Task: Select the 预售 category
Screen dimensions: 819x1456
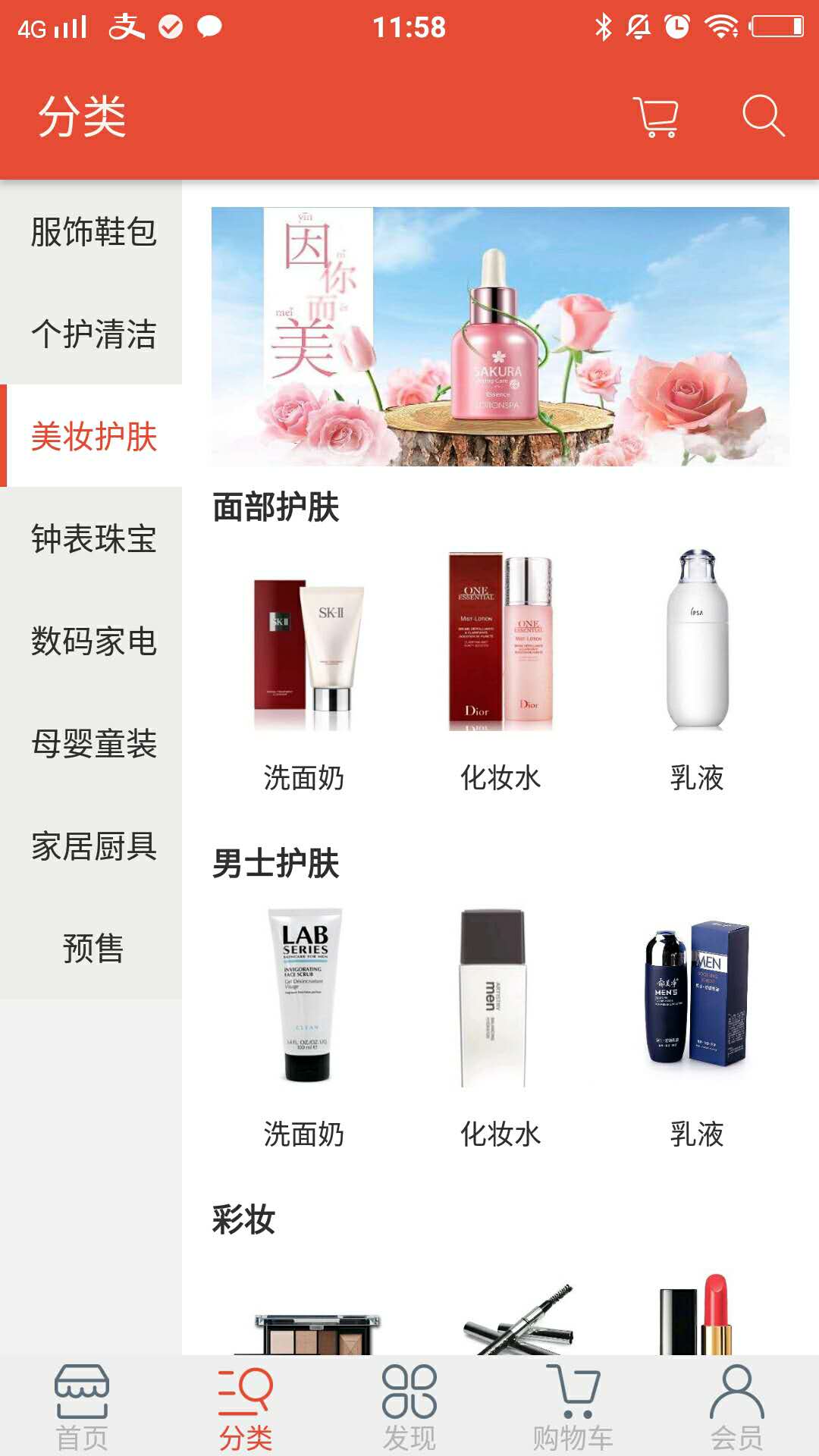Action: point(93,948)
